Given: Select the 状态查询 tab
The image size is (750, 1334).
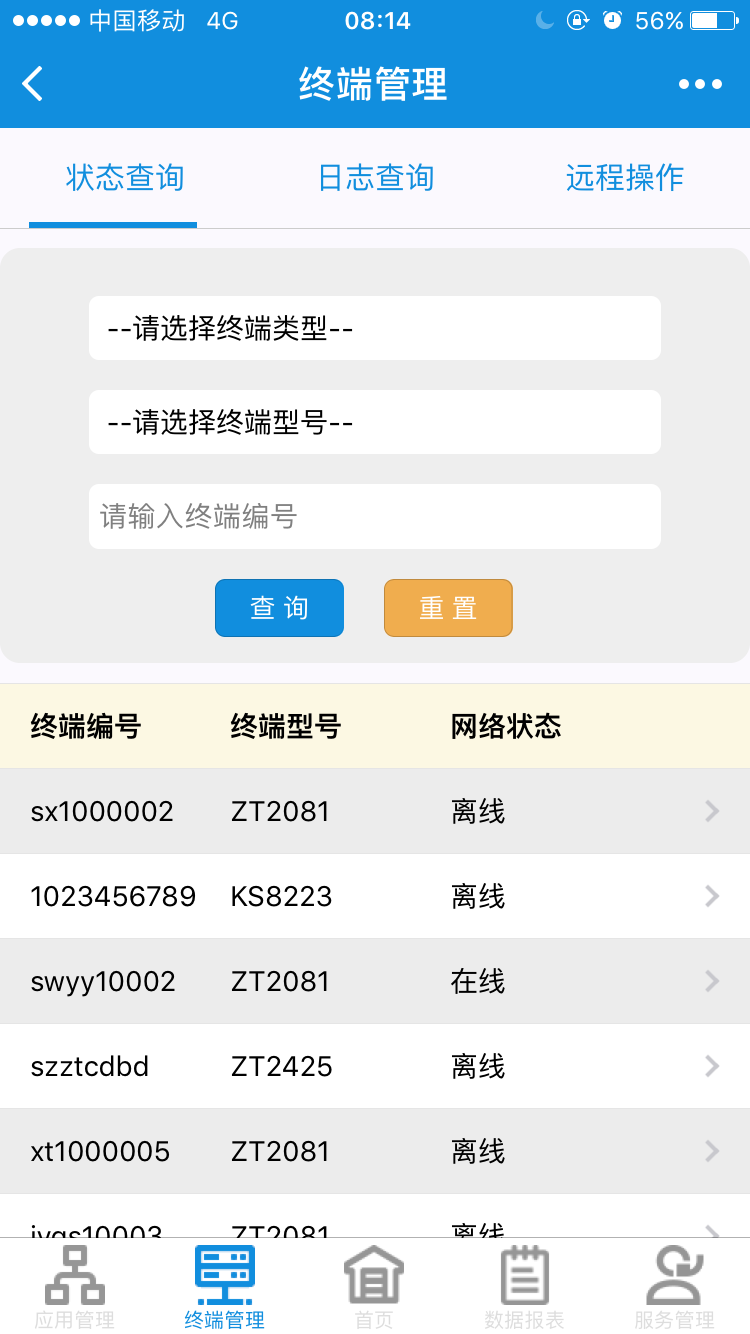Looking at the screenshot, I should tap(125, 178).
